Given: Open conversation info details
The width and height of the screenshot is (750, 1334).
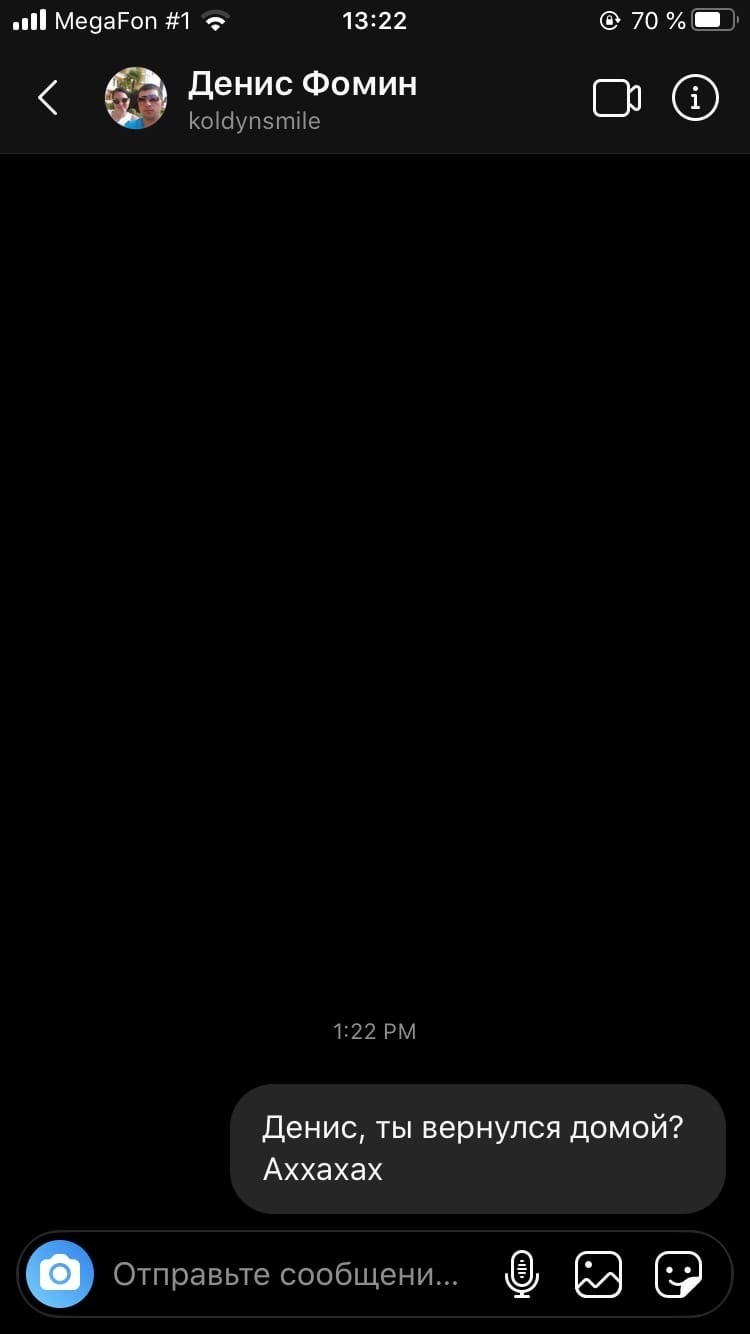Looking at the screenshot, I should (695, 98).
